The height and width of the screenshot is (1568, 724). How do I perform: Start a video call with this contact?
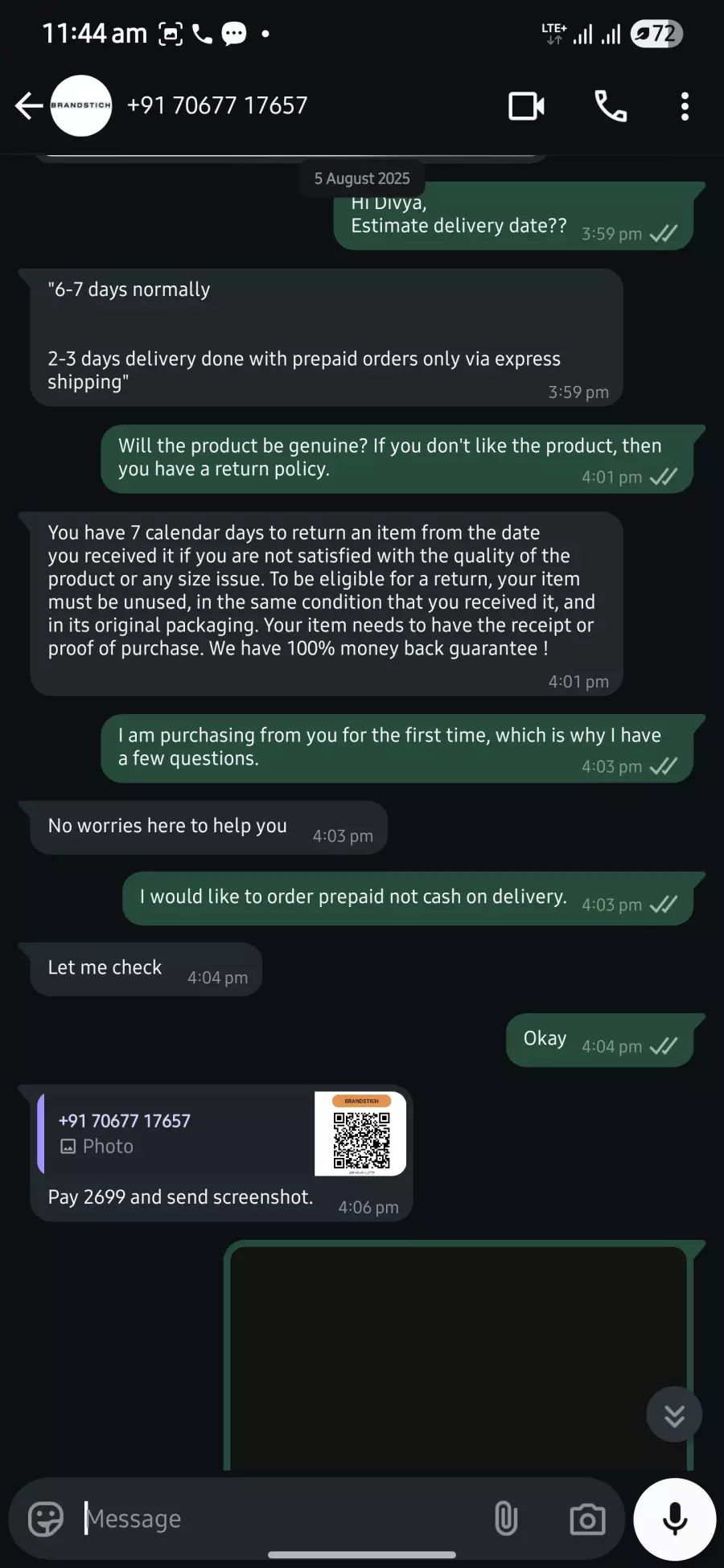click(x=526, y=106)
